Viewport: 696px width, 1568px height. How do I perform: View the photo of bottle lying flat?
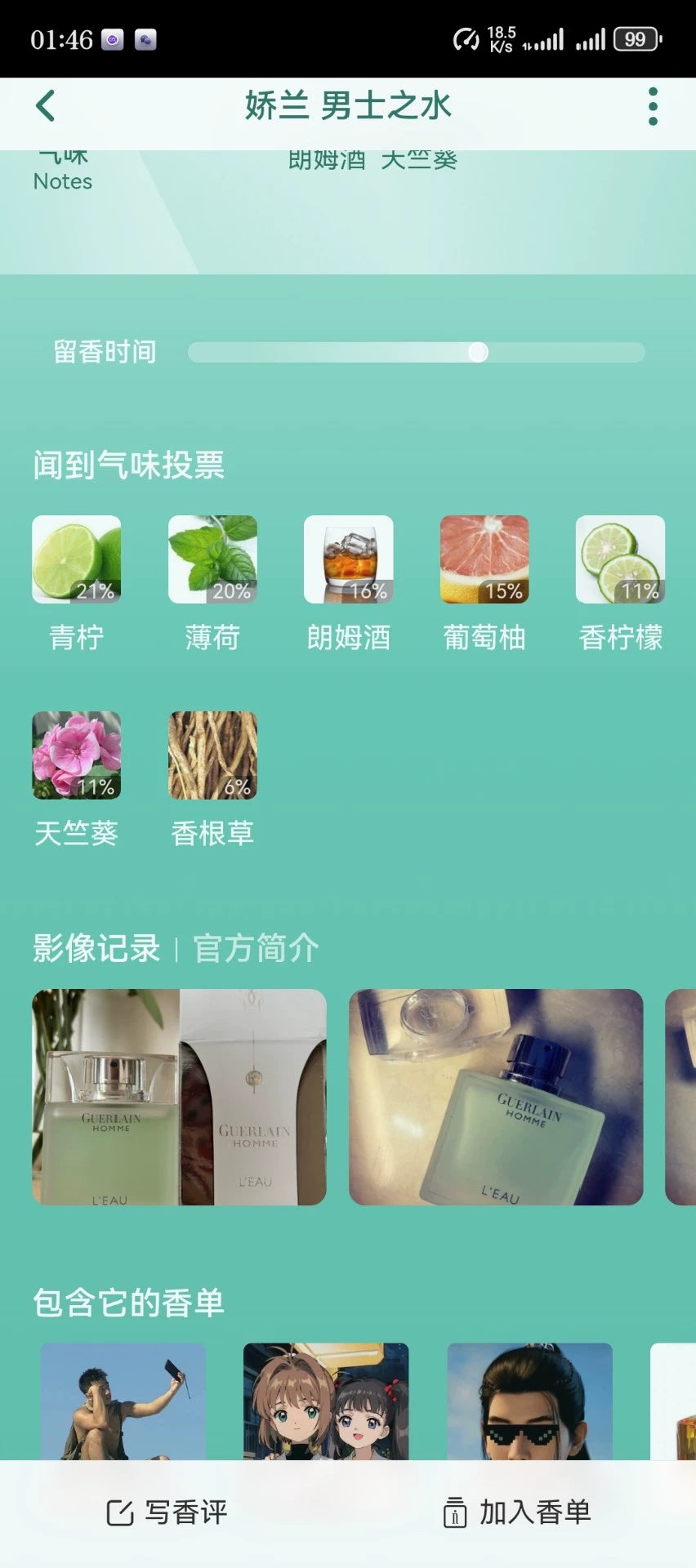click(496, 1097)
